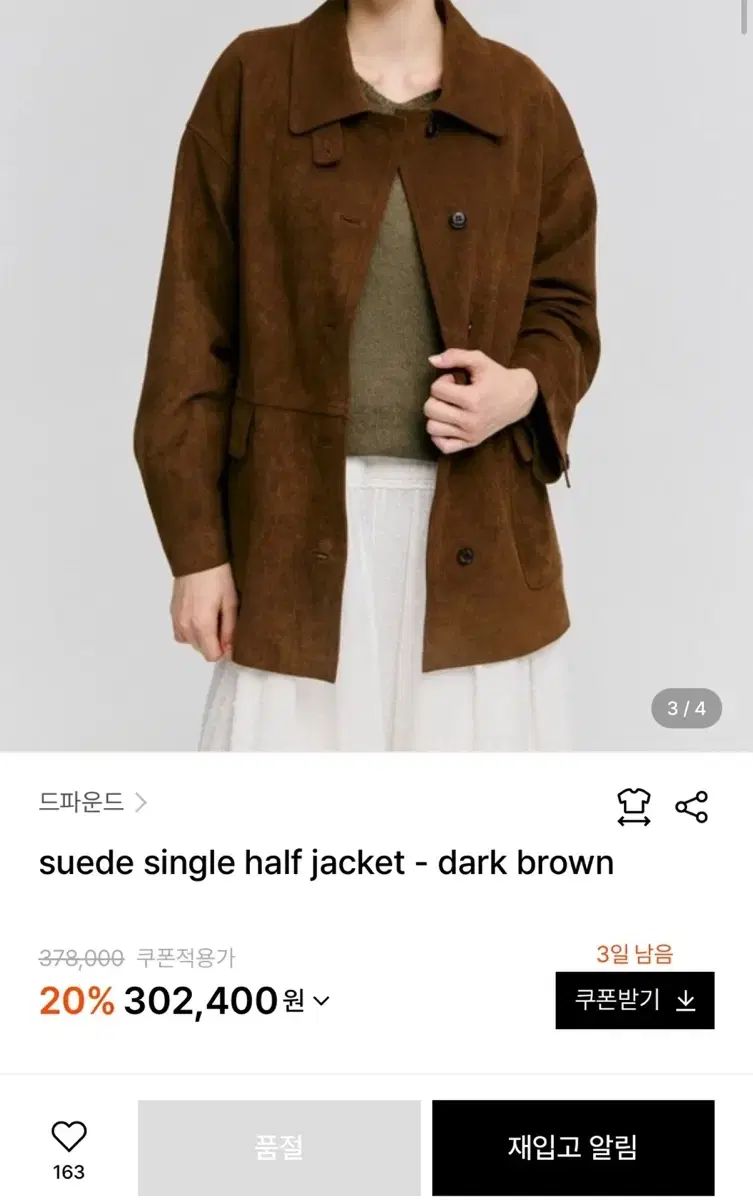
Task: Tap 쿠폰받기 to download coupon
Action: 634,1000
